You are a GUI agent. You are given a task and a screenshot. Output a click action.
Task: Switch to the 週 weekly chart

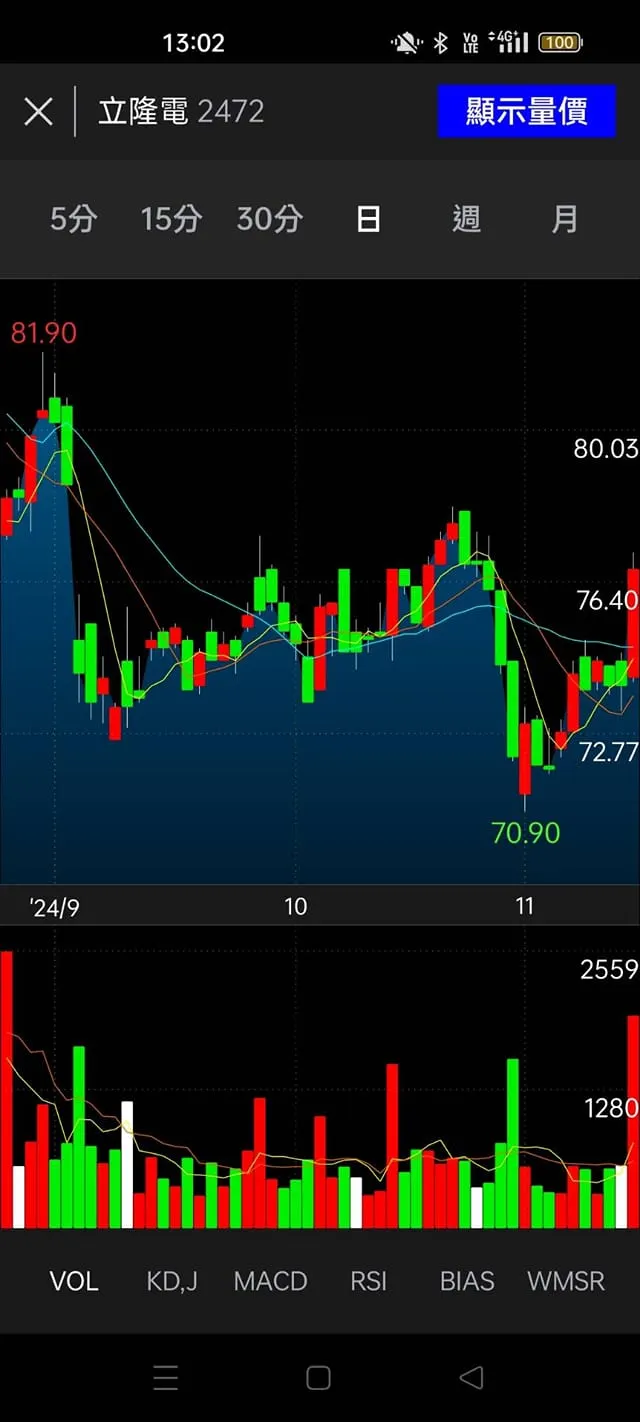(466, 219)
